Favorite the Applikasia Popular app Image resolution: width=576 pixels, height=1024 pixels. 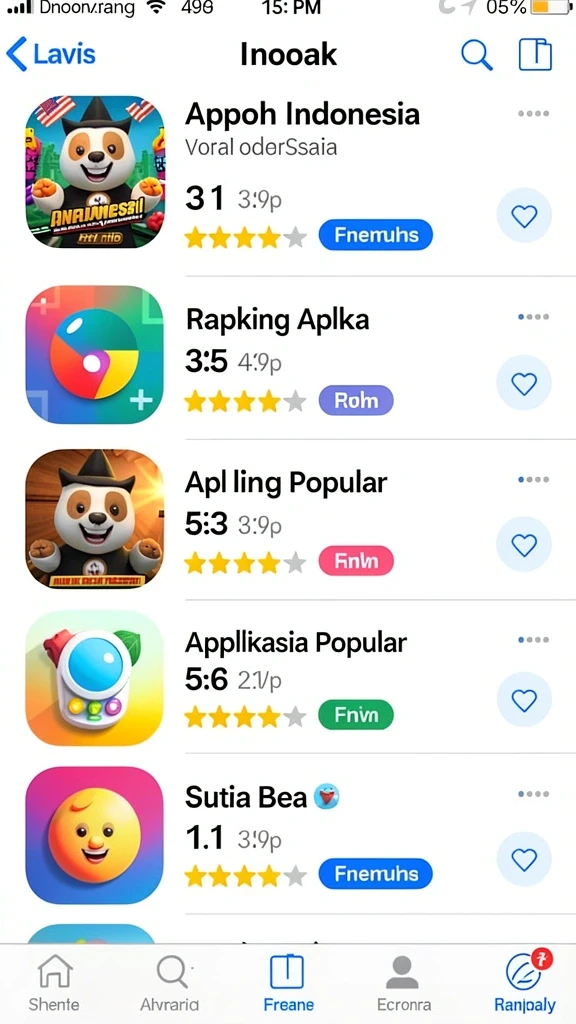(x=524, y=701)
